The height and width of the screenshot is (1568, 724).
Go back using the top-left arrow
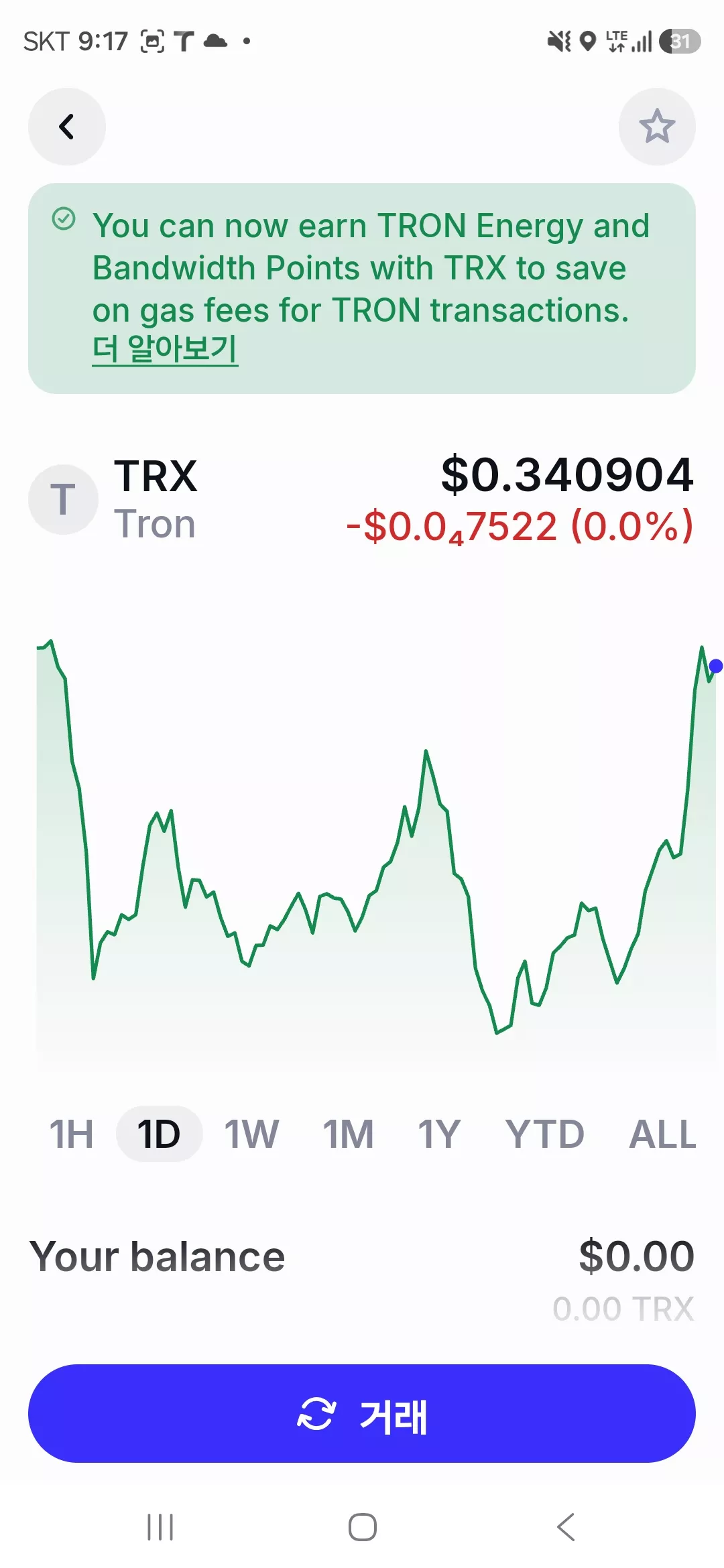click(66, 127)
